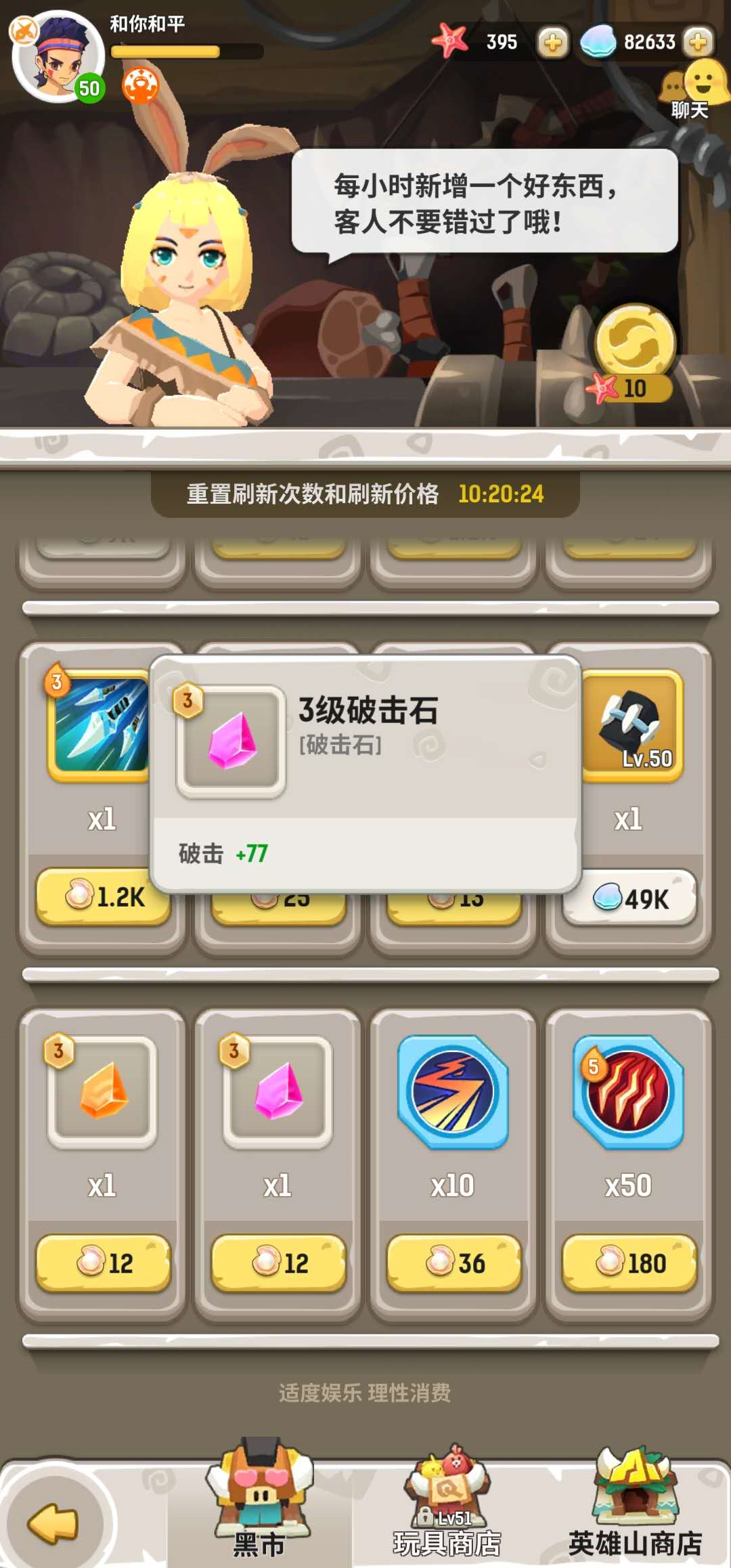
Task: Add more shell currency
Action: tap(698, 43)
